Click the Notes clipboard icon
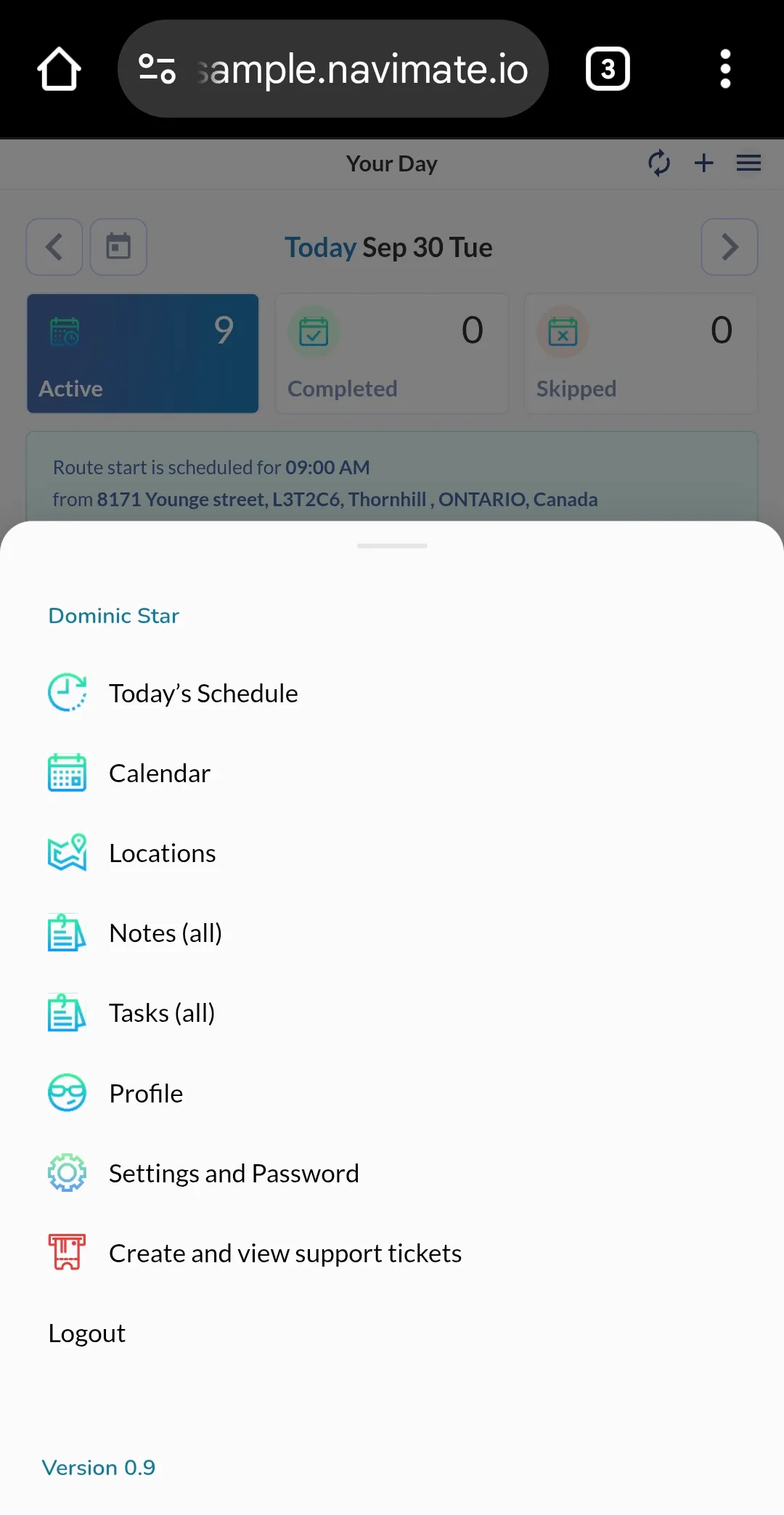This screenshot has height=1515, width=784. [67, 933]
